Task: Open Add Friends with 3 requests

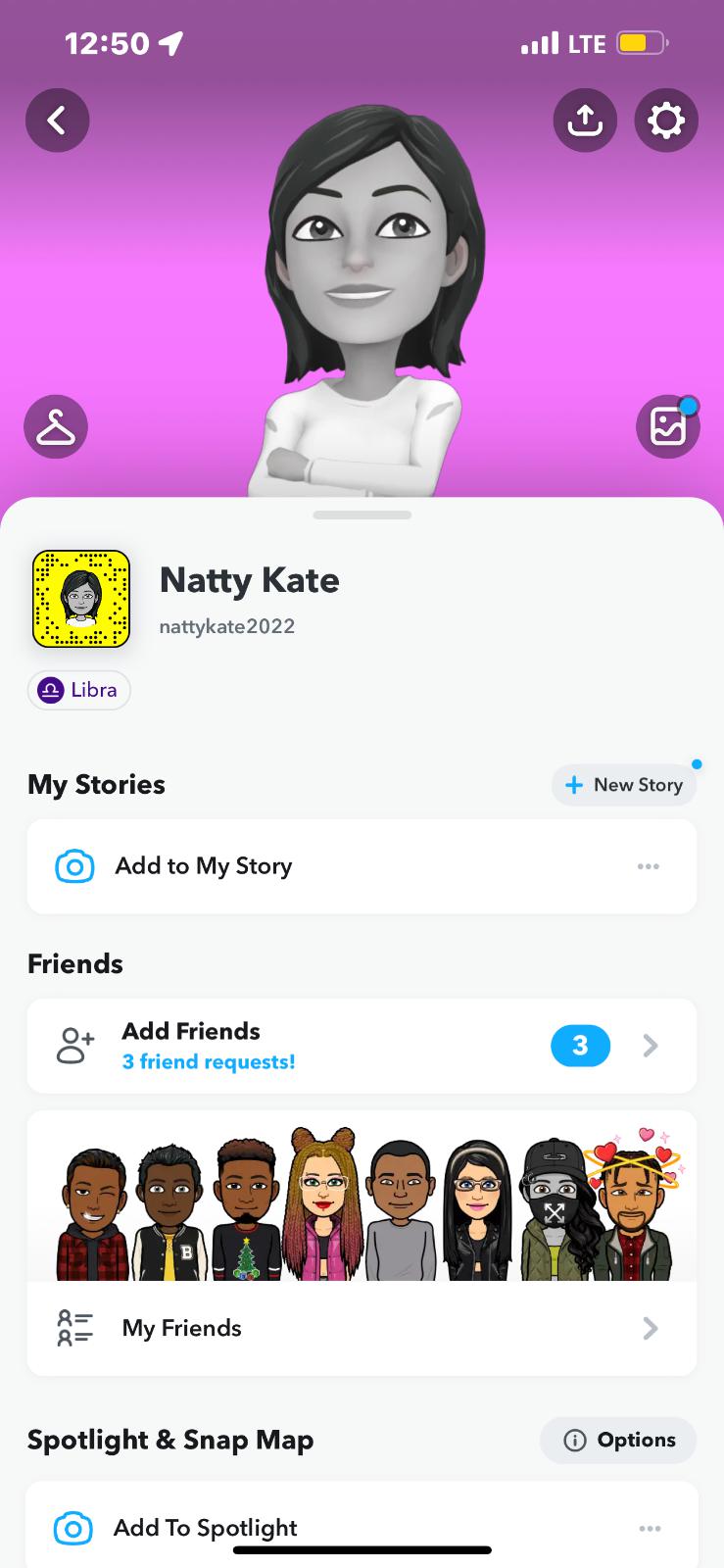Action: 362,1046
